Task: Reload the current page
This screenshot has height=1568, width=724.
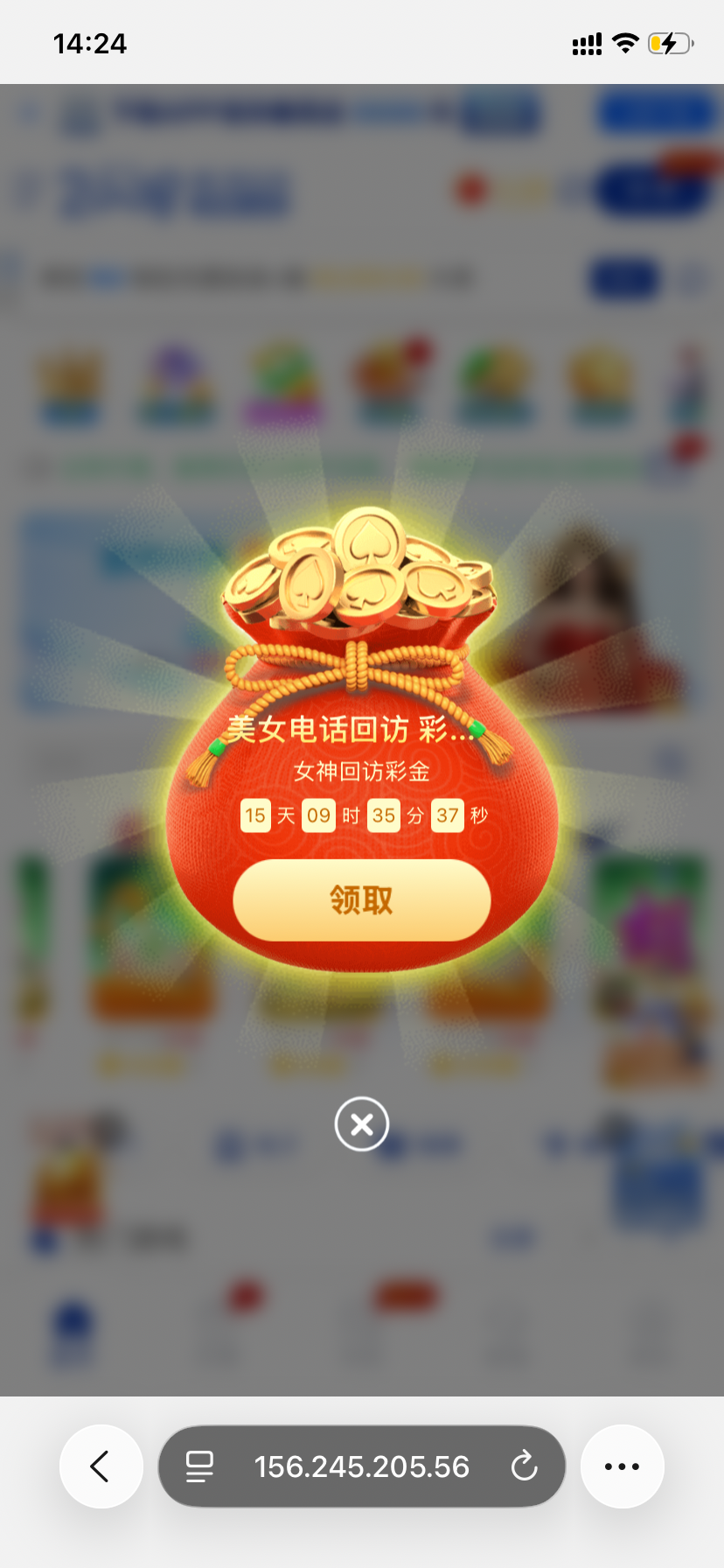Action: 524,1466
